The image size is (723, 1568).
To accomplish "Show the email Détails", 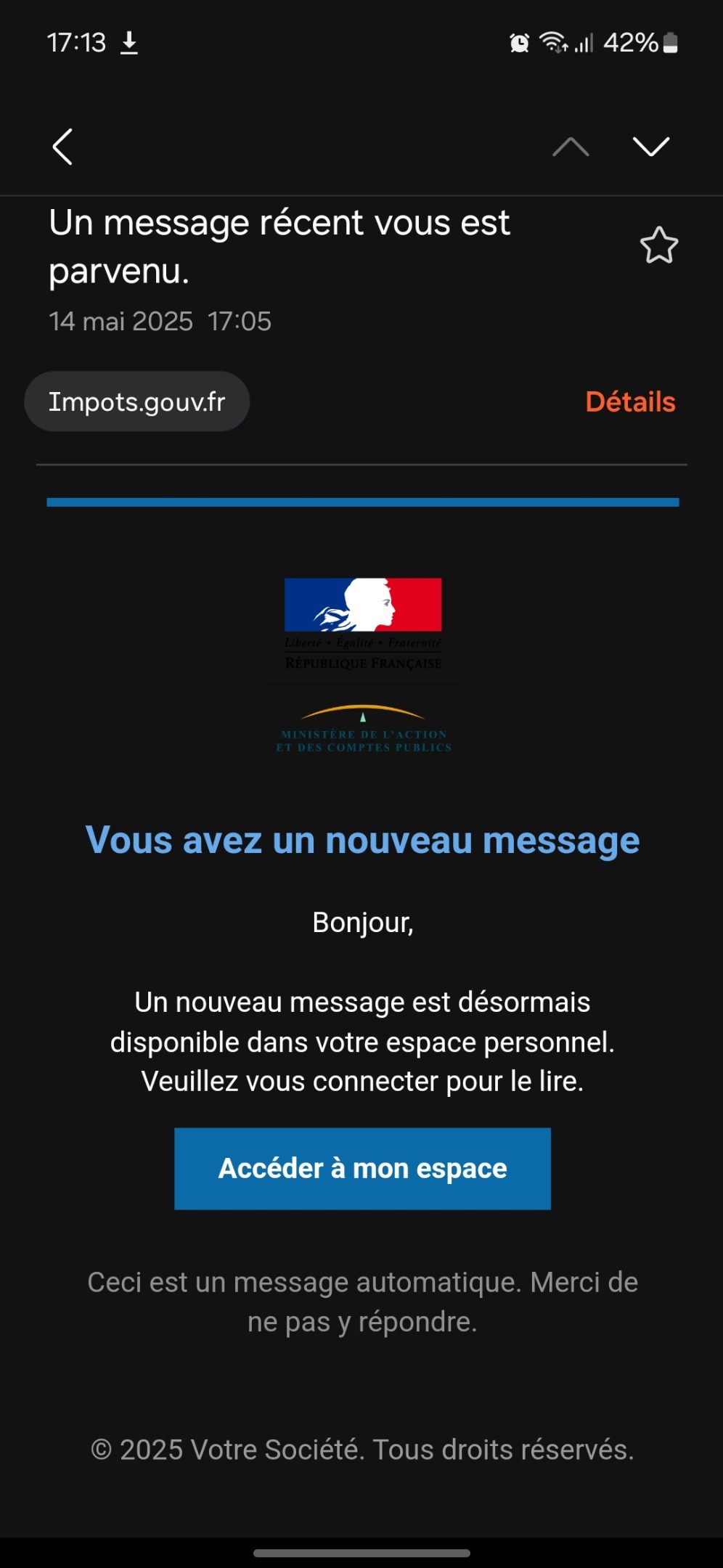I will click(630, 401).
